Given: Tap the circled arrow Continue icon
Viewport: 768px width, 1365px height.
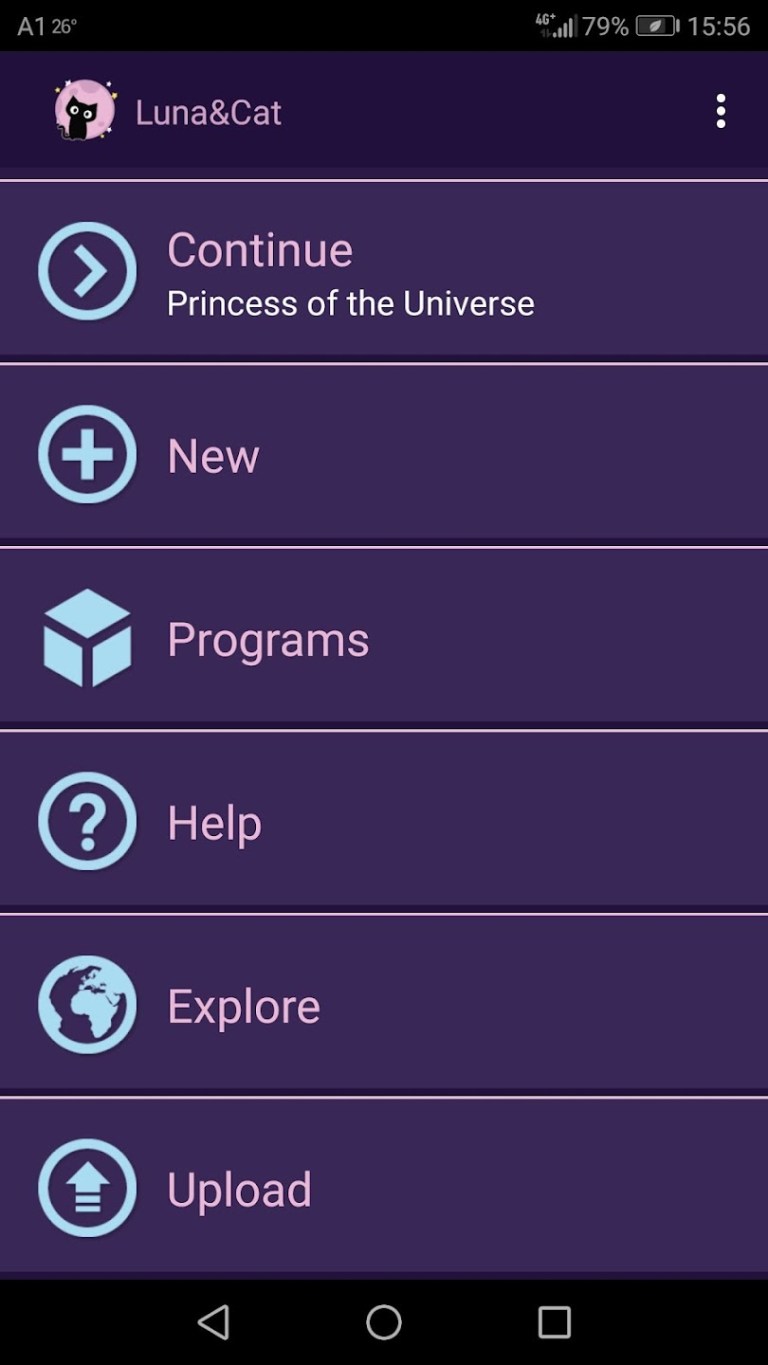Looking at the screenshot, I should (86, 271).
